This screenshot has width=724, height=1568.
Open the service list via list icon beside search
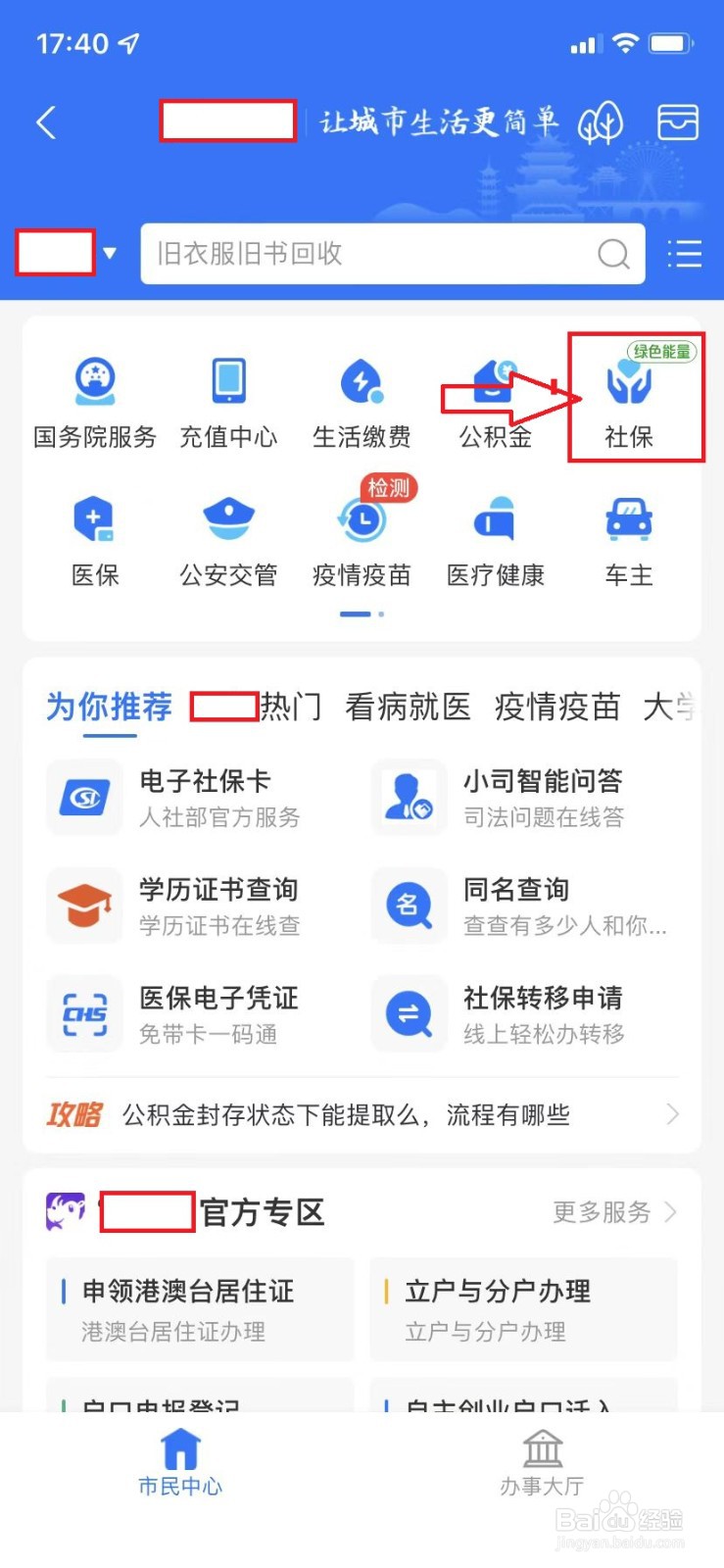pos(684,253)
